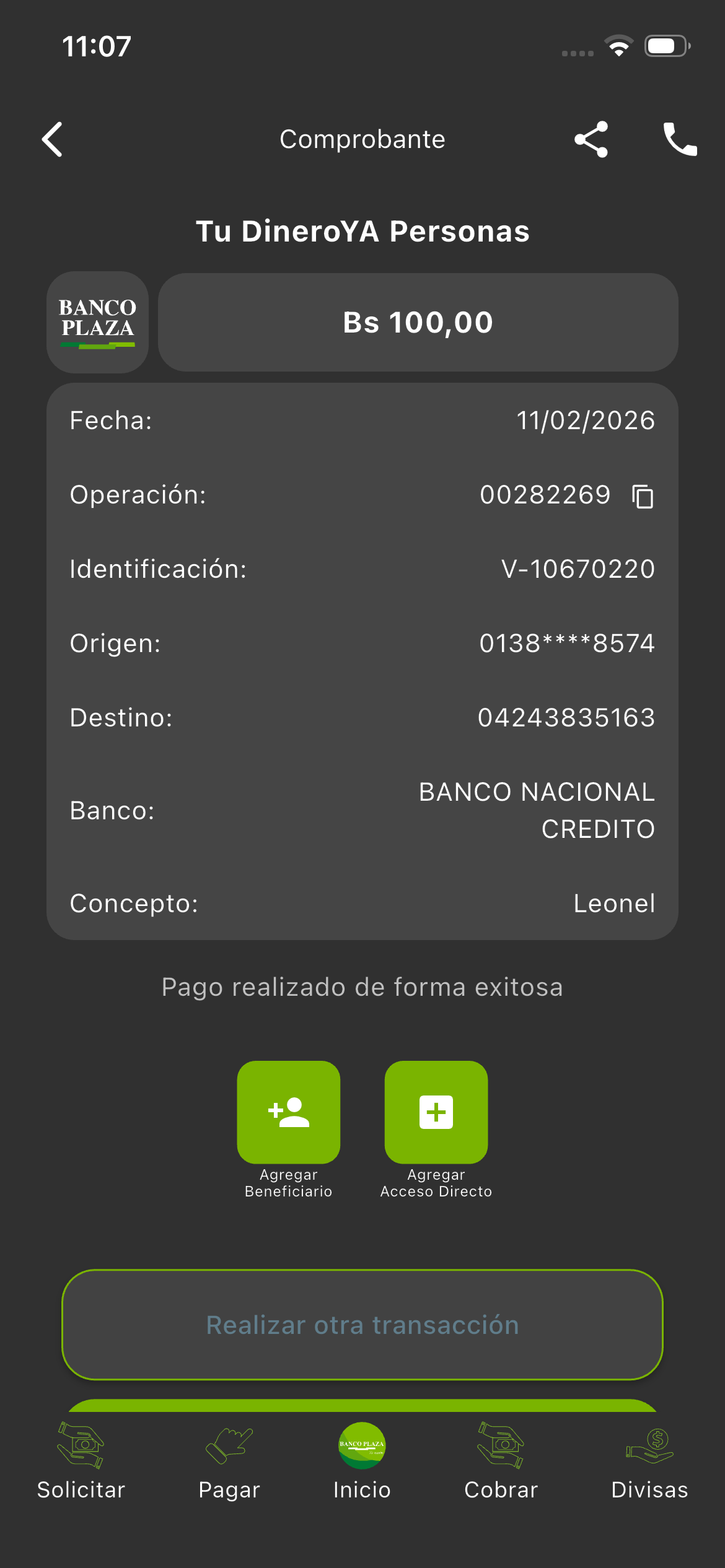Share this payment receipt
Image resolution: width=725 pixels, height=1568 pixels.
(x=591, y=139)
